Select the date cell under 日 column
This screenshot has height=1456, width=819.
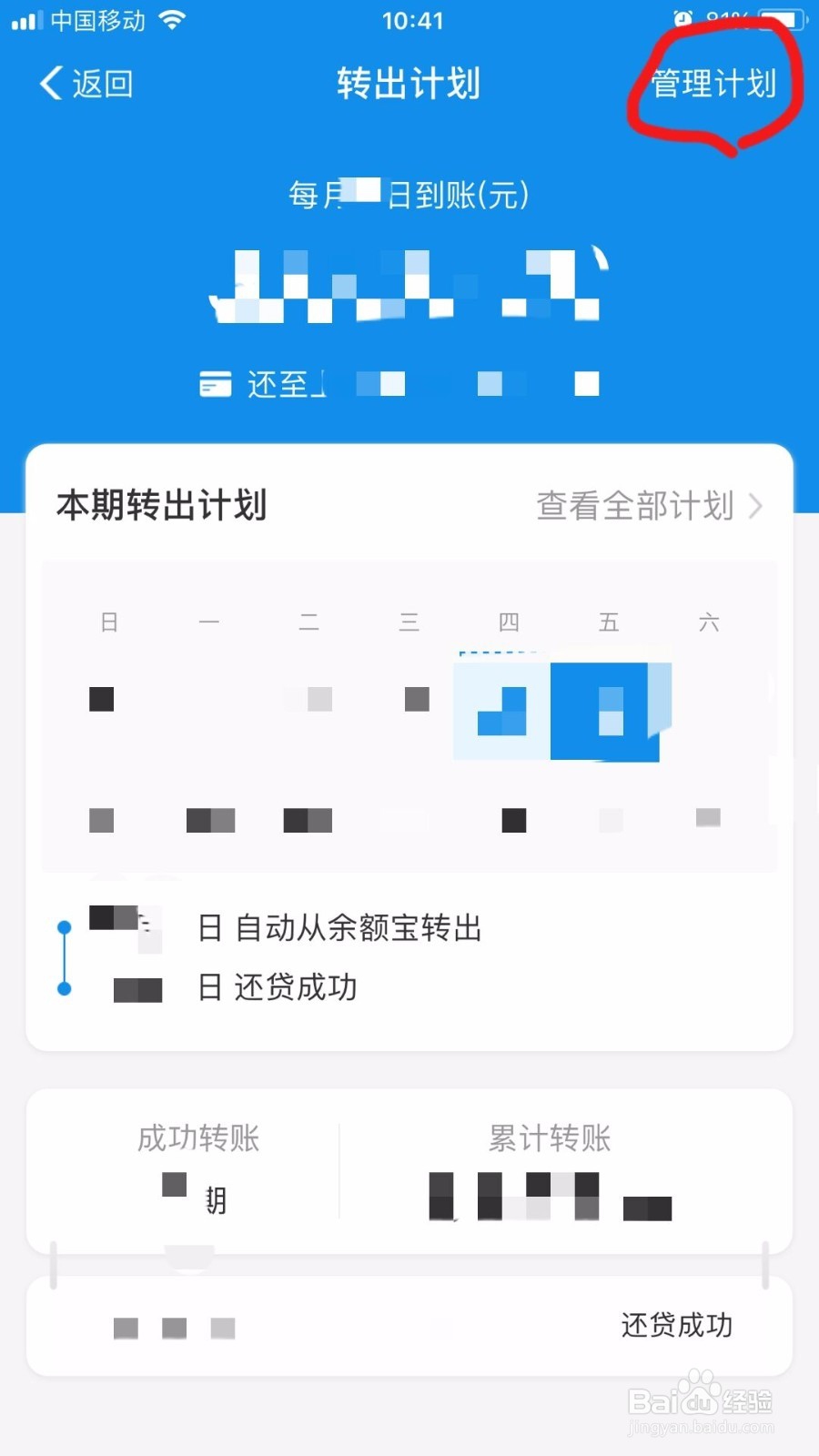point(101,698)
